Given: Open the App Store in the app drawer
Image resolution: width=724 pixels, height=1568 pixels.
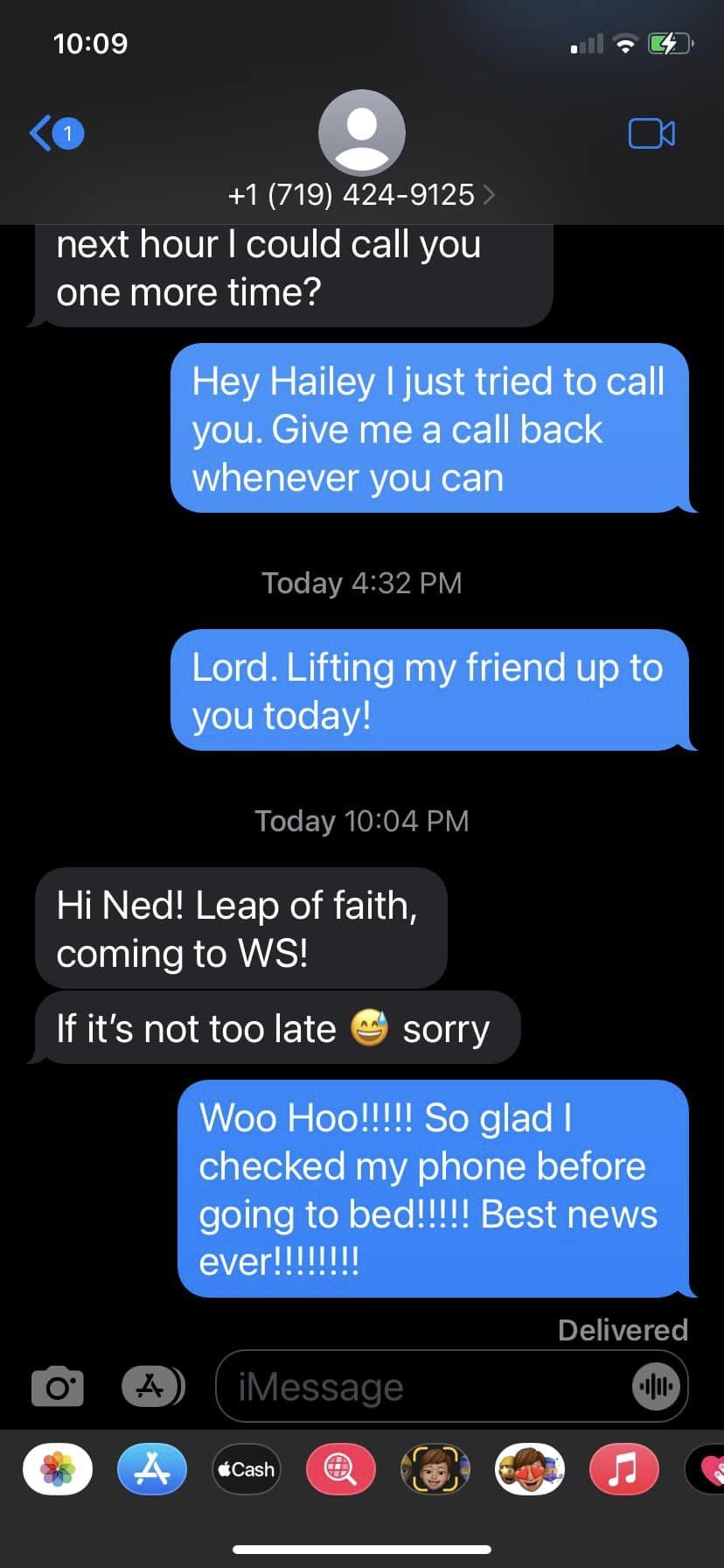Looking at the screenshot, I should [152, 1469].
